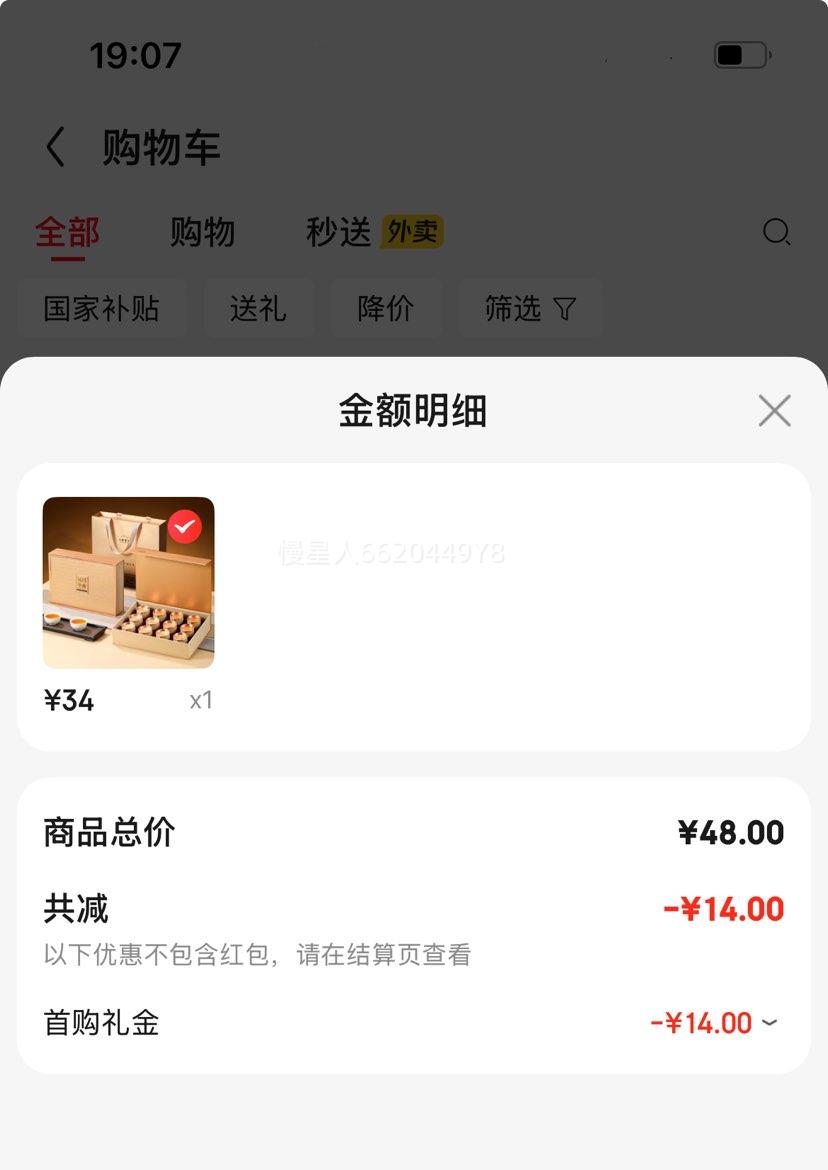The width and height of the screenshot is (828, 1170).
Task: Deselect the gift box item selection circle
Action: (183, 525)
